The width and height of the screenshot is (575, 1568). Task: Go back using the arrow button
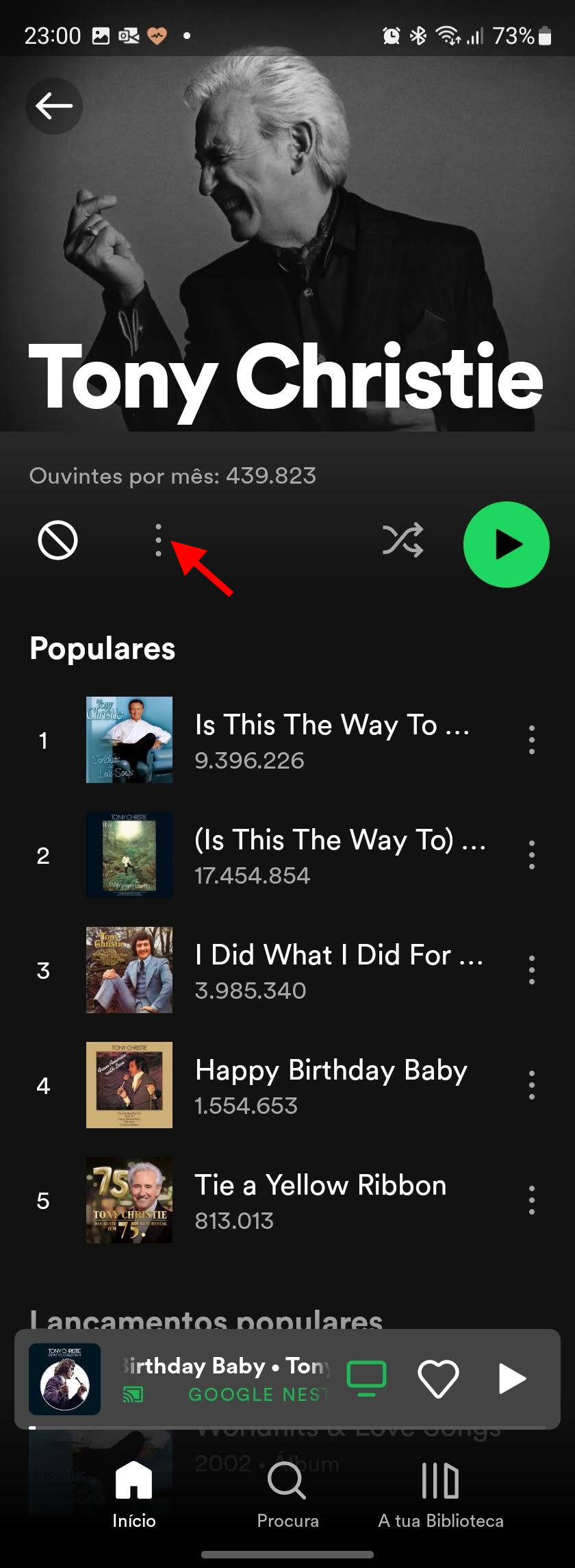click(54, 106)
